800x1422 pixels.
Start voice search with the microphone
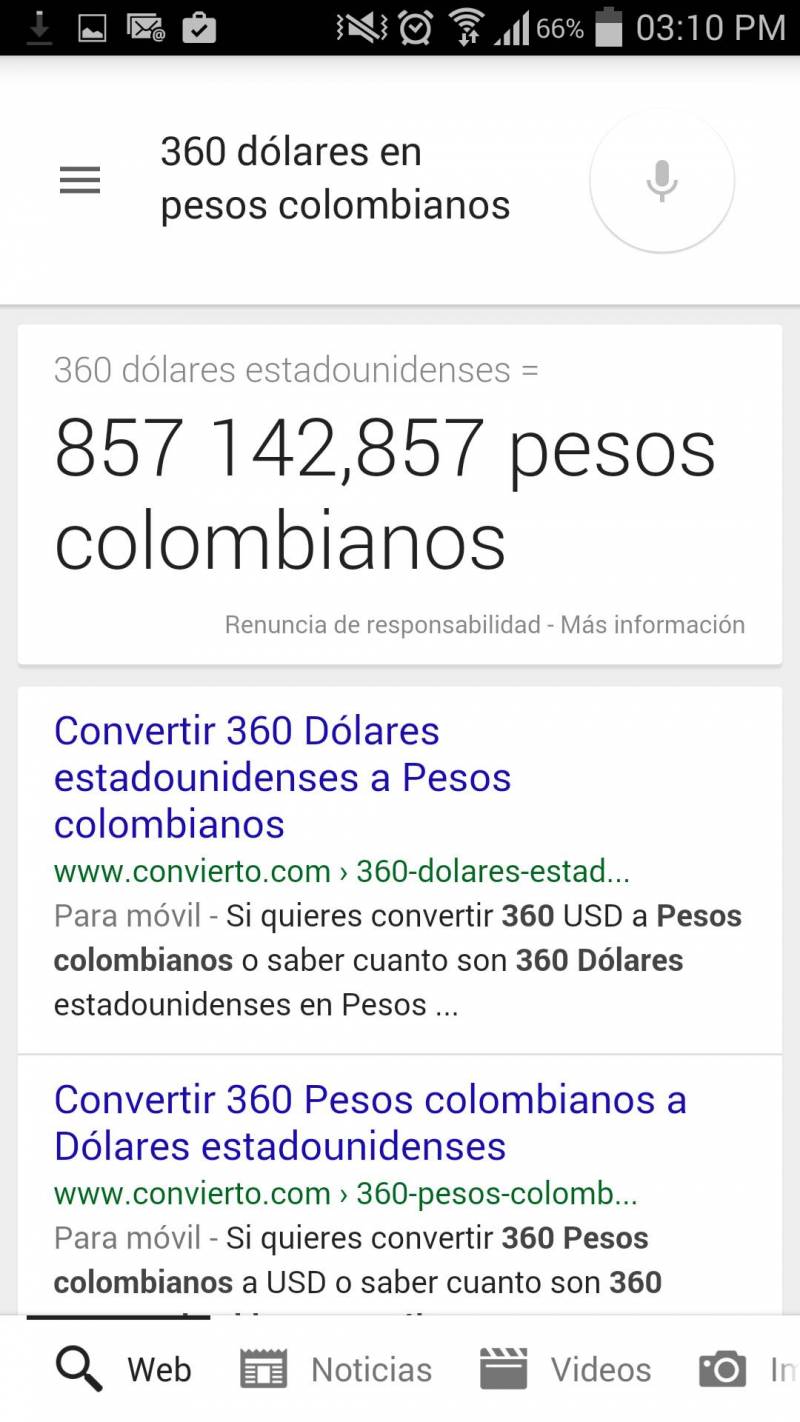[x=662, y=181]
